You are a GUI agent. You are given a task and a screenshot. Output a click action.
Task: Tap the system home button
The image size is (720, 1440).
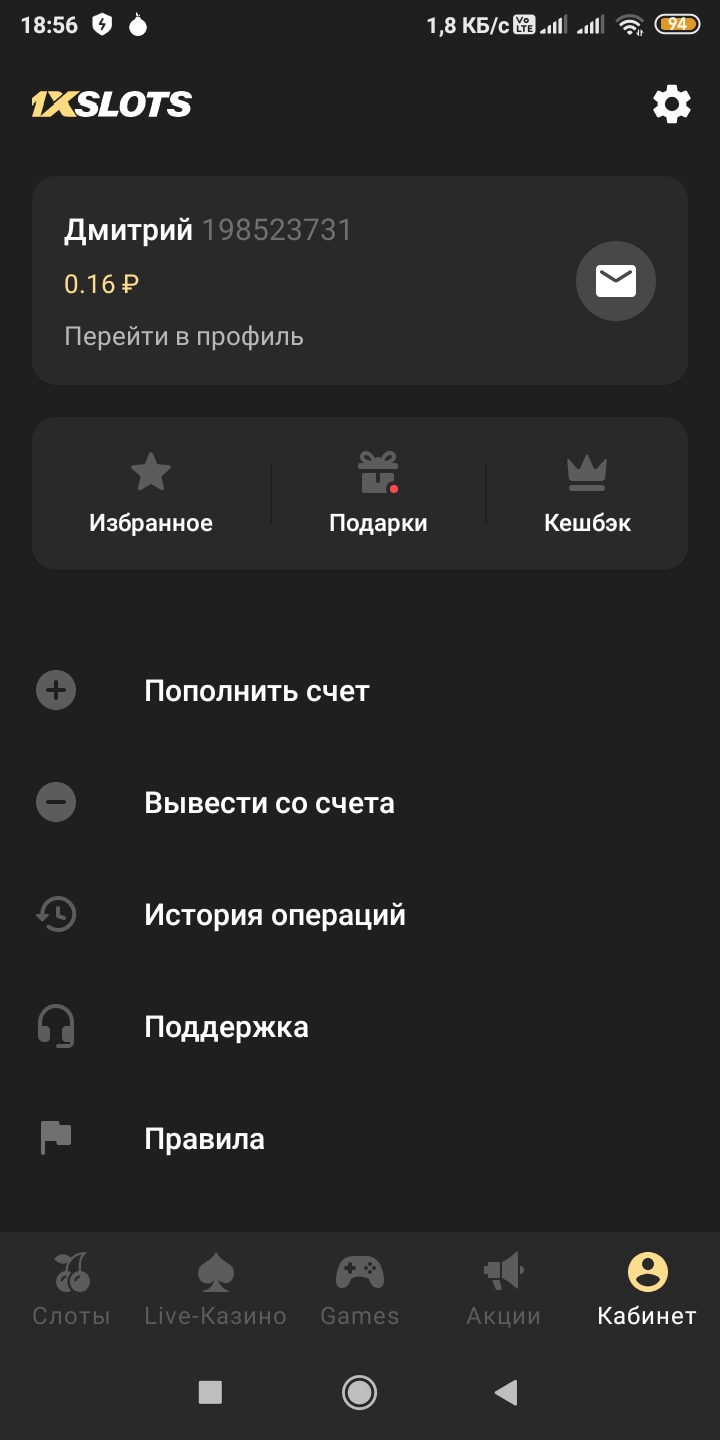point(359,1392)
